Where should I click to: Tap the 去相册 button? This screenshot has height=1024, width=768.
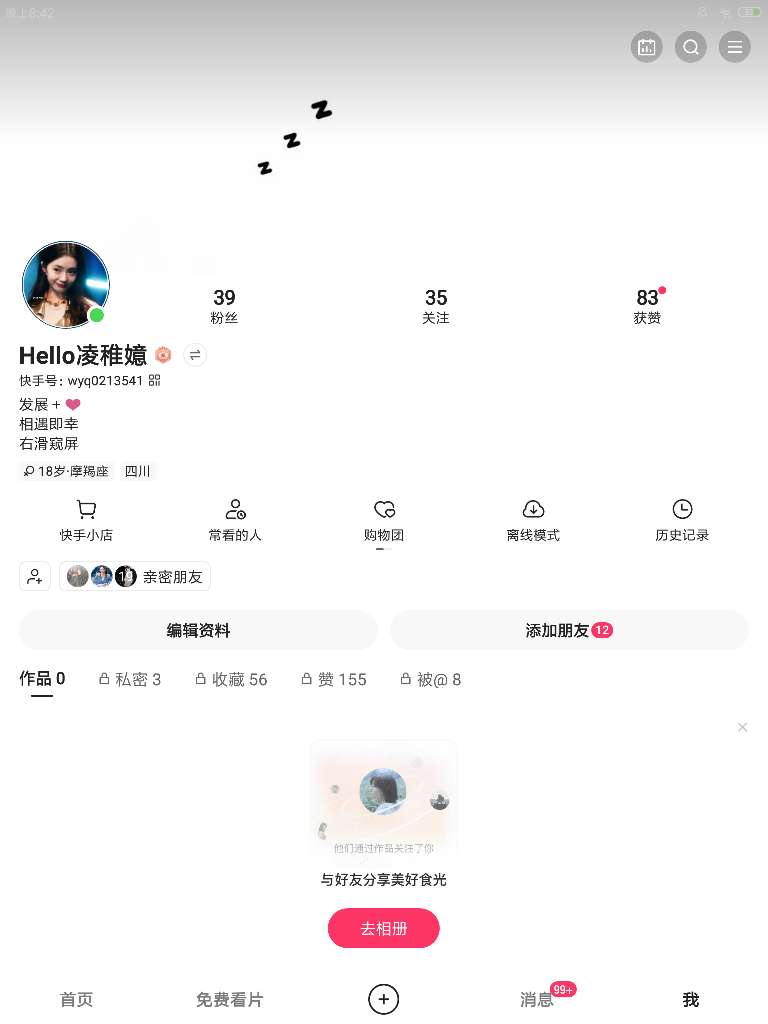tap(383, 928)
